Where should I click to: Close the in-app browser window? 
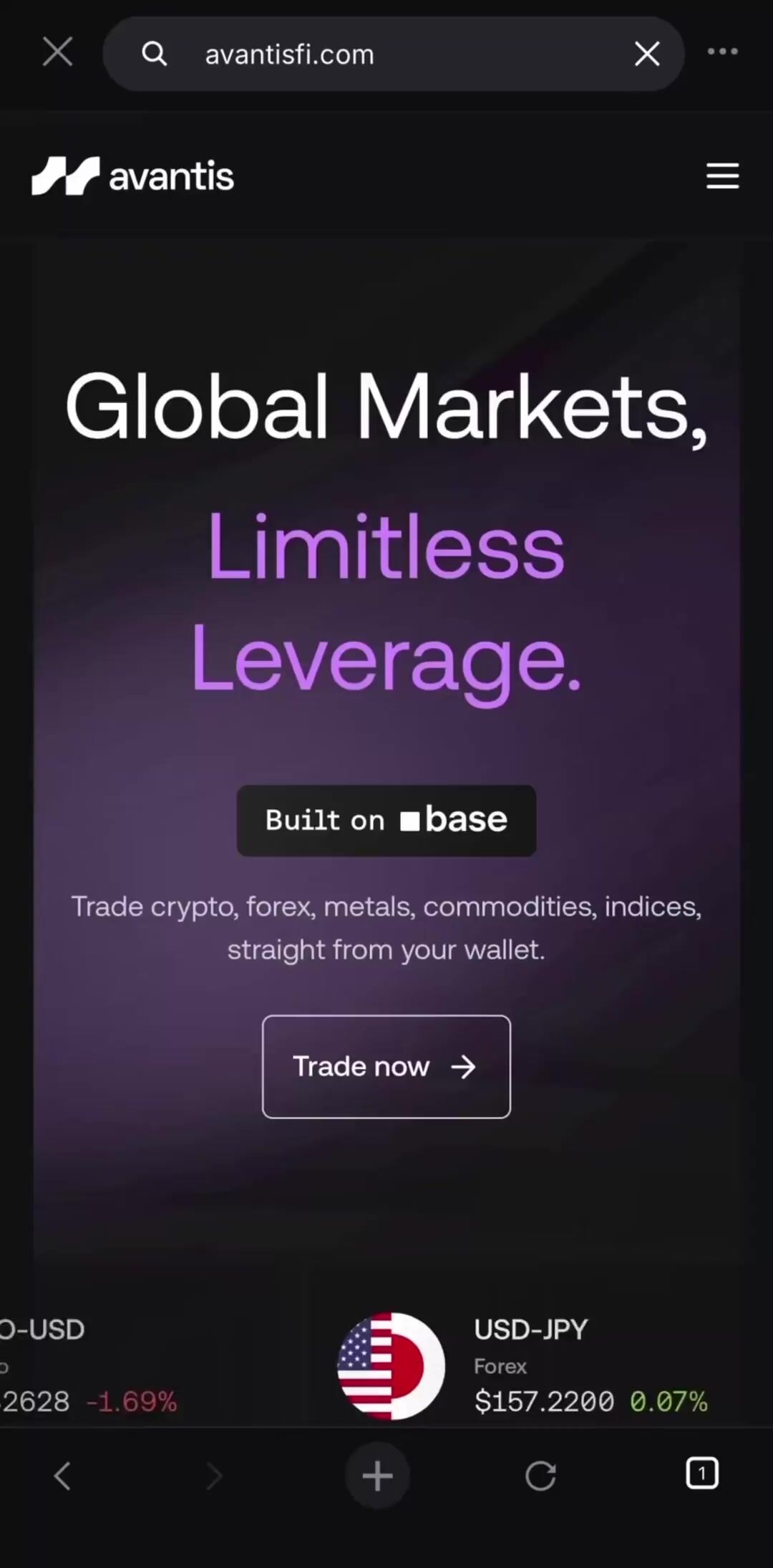coord(57,52)
